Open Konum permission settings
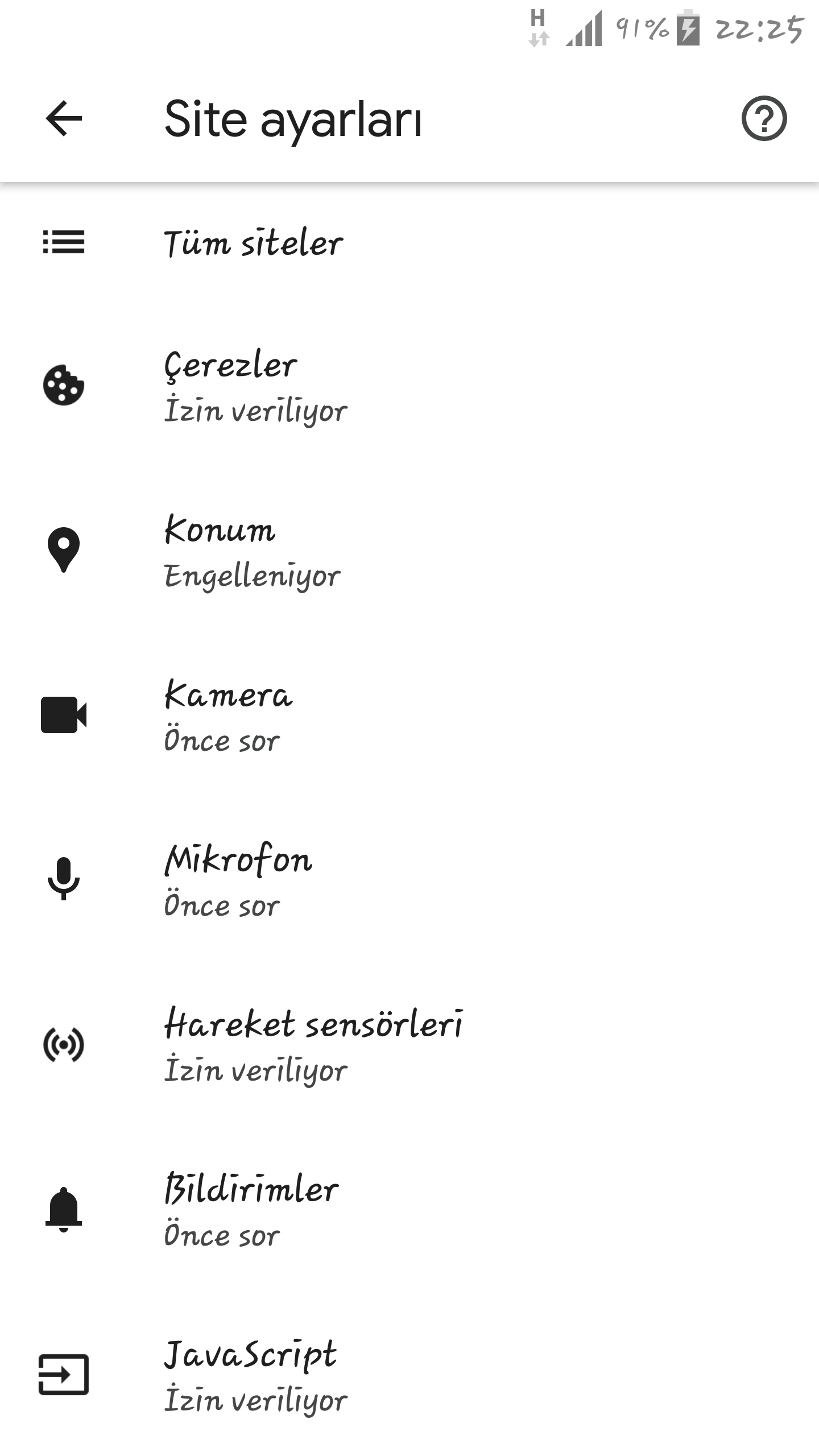 [252, 552]
